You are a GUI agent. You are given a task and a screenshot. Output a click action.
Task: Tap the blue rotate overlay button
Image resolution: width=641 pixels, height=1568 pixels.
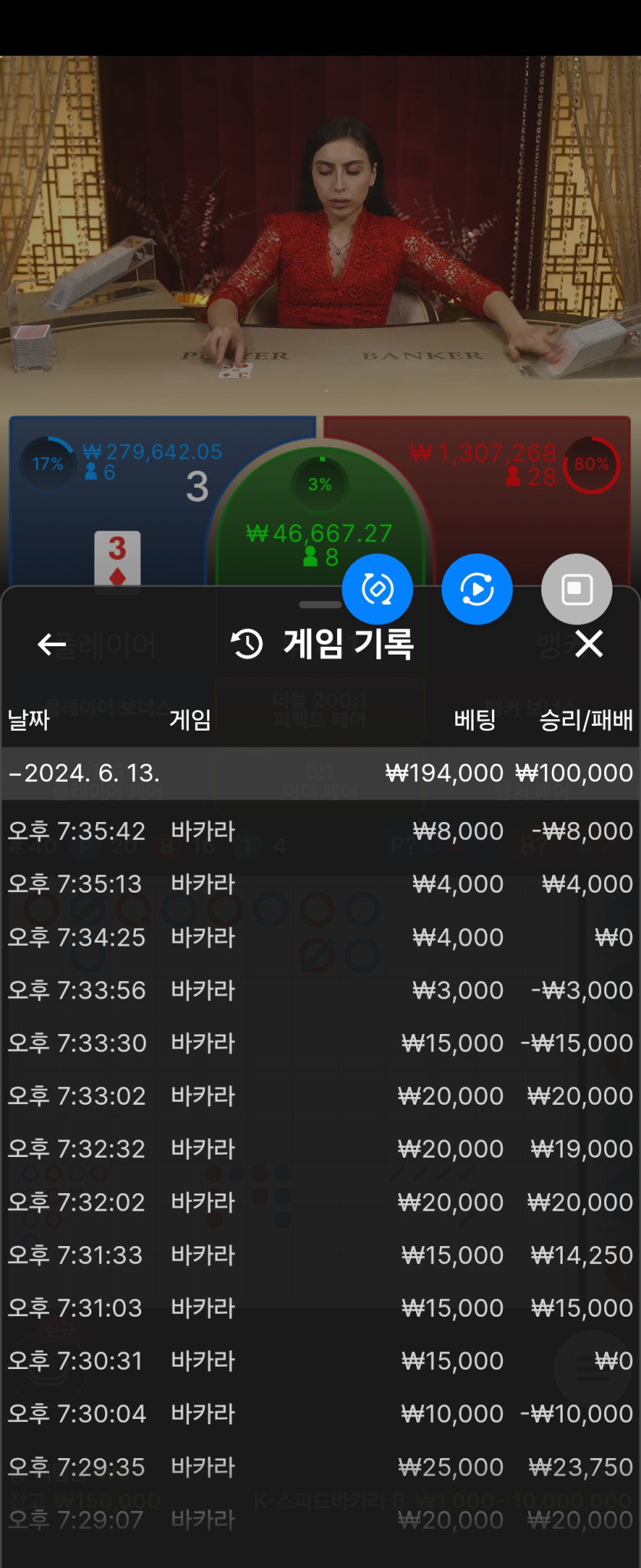coord(377,589)
